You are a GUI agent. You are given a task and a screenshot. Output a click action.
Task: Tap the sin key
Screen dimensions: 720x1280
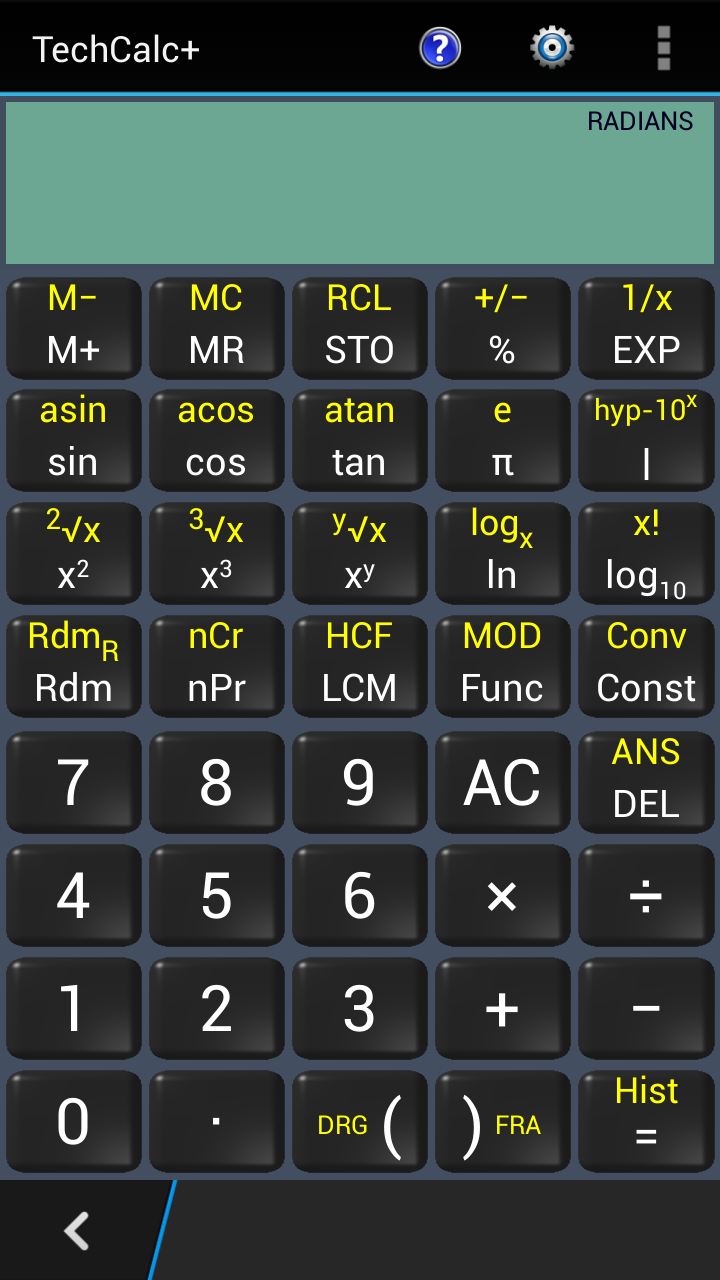point(74,440)
